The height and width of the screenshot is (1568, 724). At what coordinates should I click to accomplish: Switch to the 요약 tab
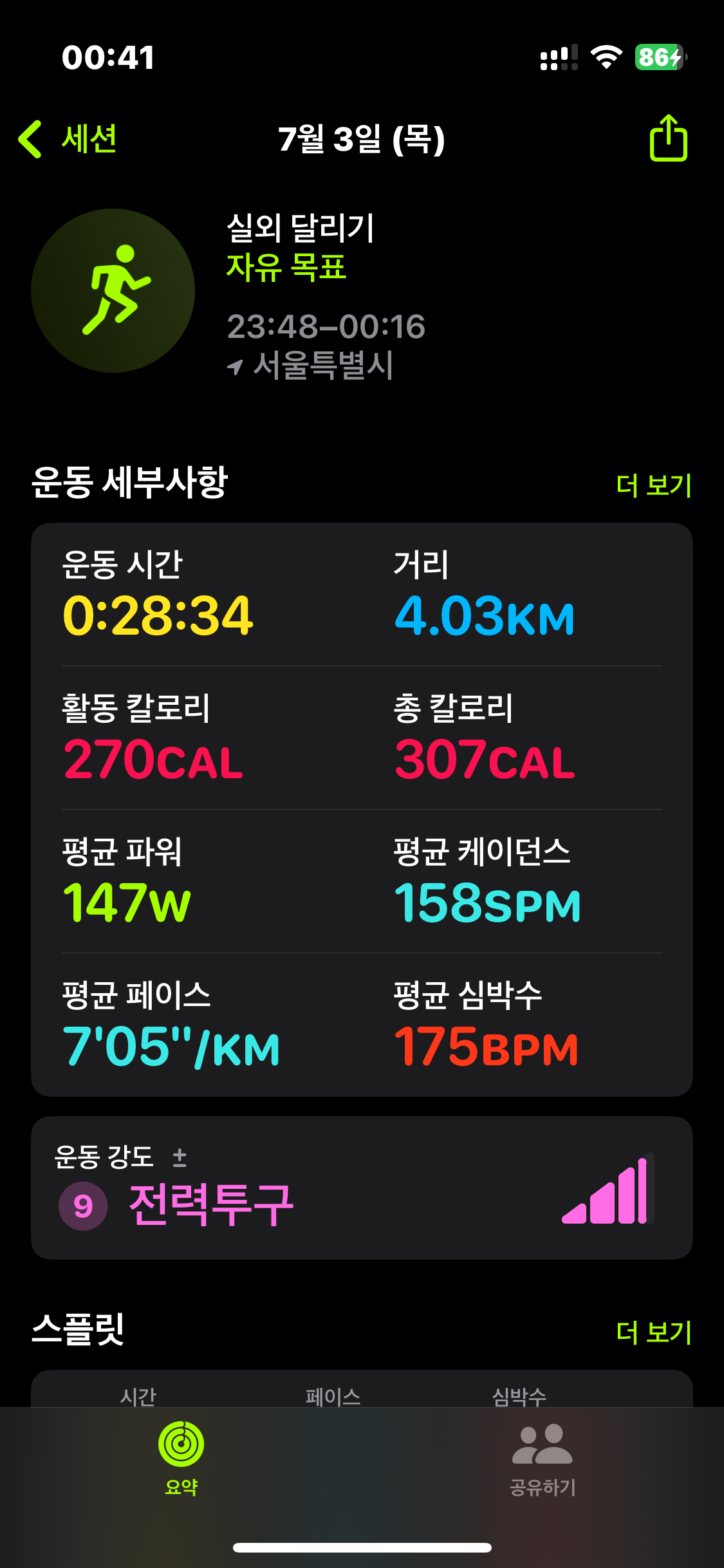pos(181,1459)
